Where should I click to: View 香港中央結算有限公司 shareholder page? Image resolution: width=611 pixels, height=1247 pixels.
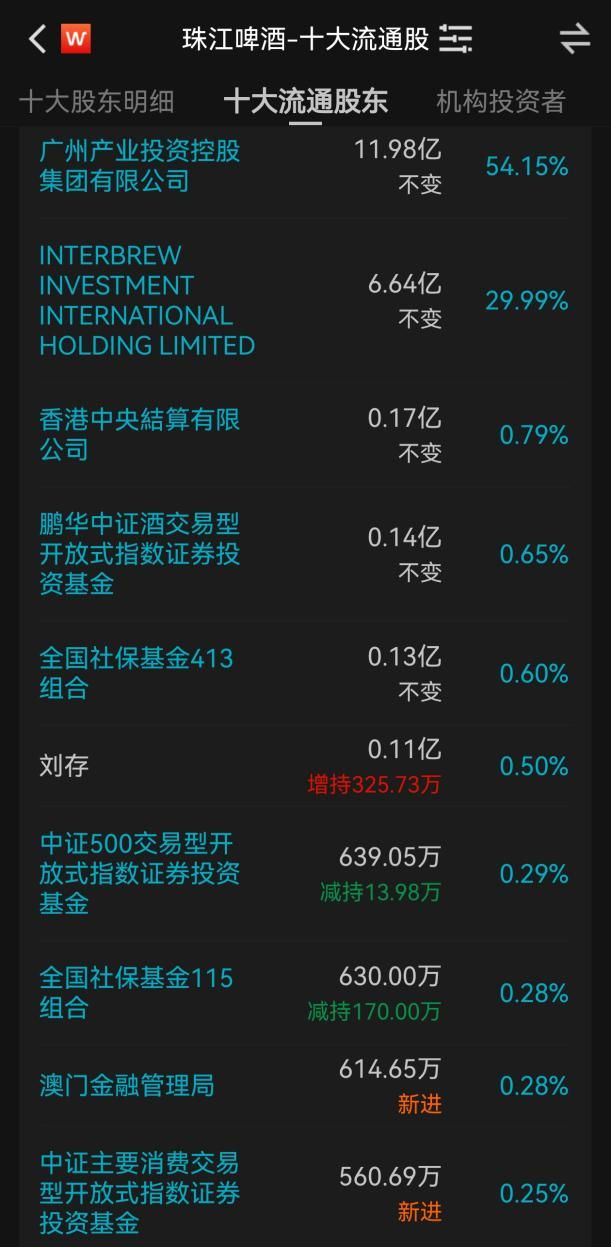[x=140, y=434]
